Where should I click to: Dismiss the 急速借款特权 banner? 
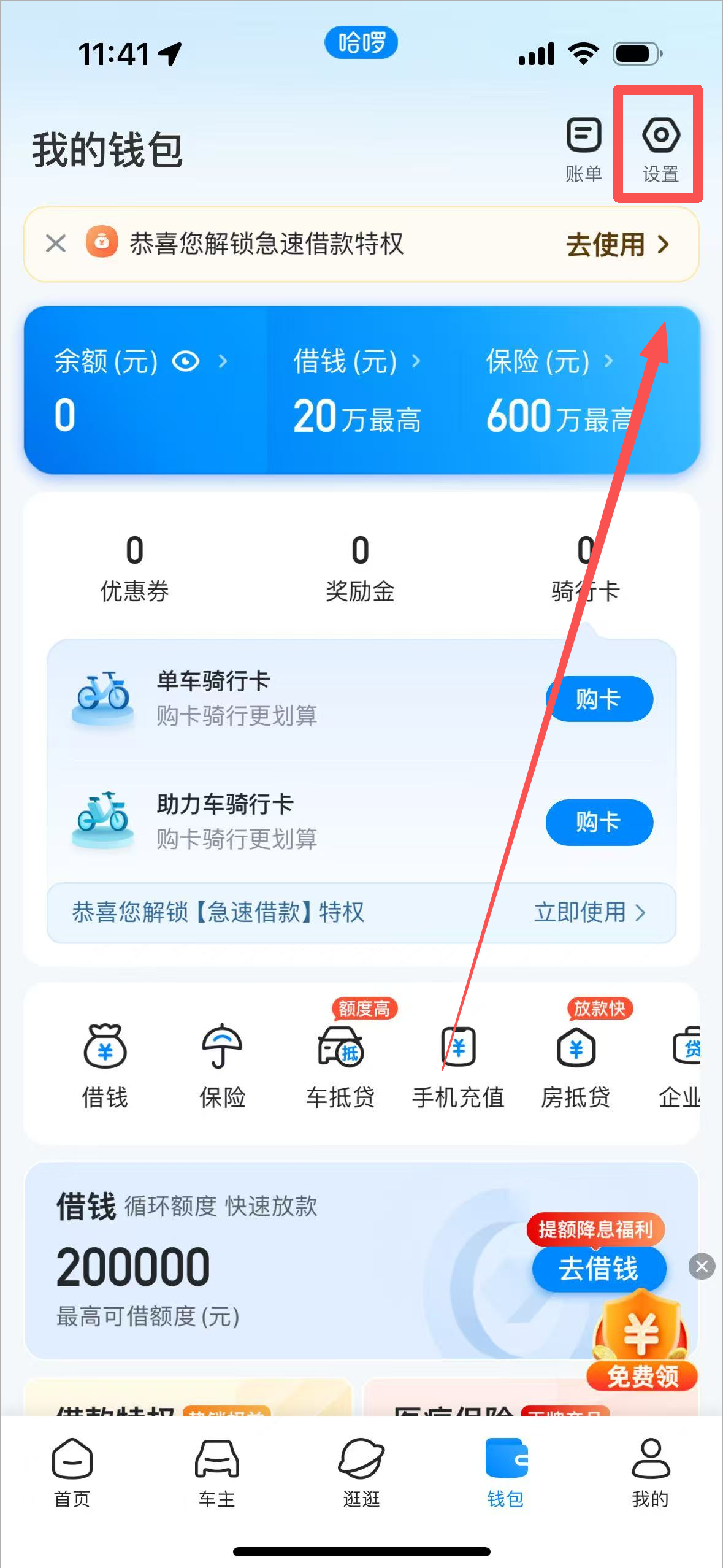point(56,244)
